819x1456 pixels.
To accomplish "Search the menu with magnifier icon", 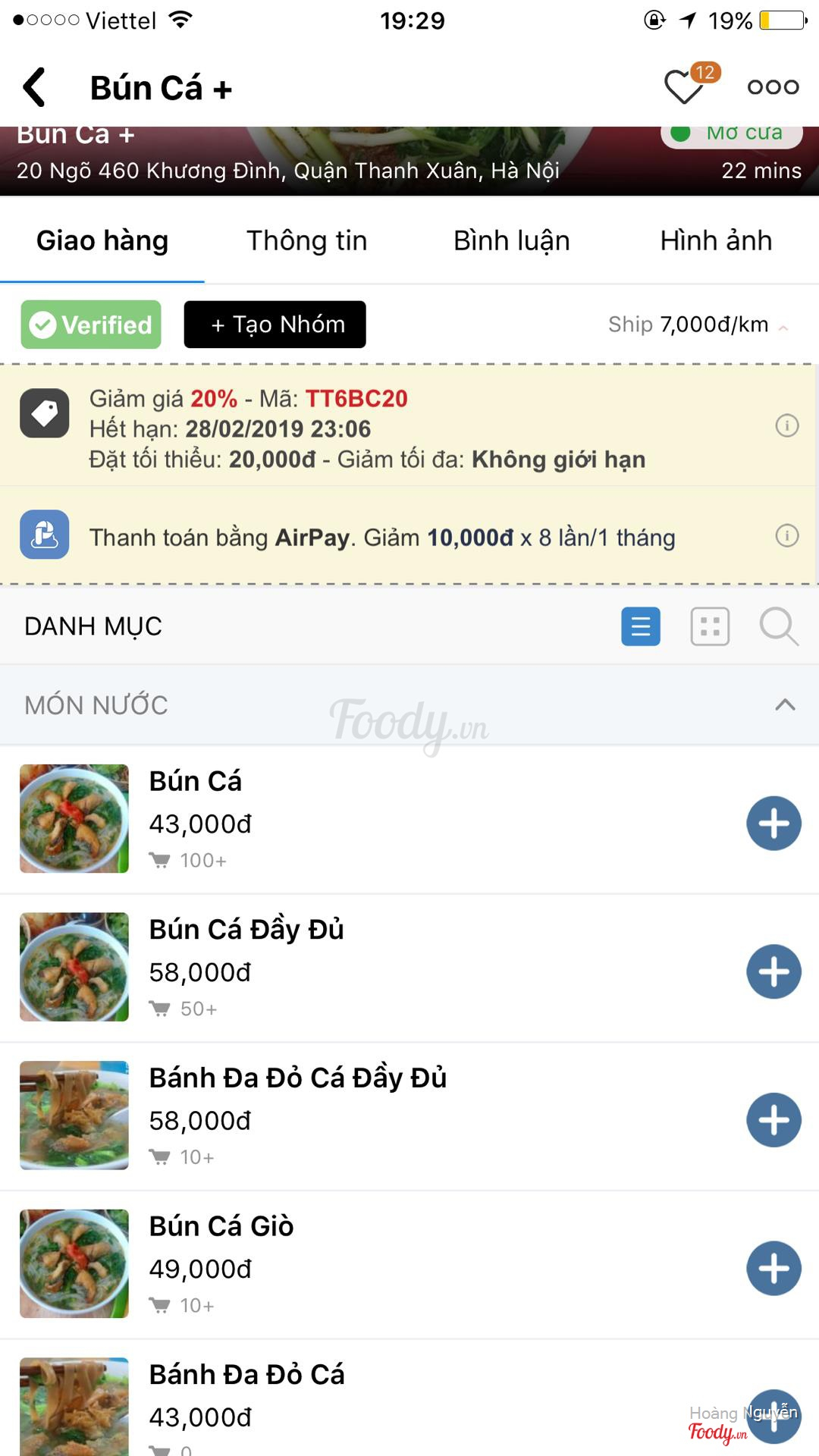I will point(779,626).
